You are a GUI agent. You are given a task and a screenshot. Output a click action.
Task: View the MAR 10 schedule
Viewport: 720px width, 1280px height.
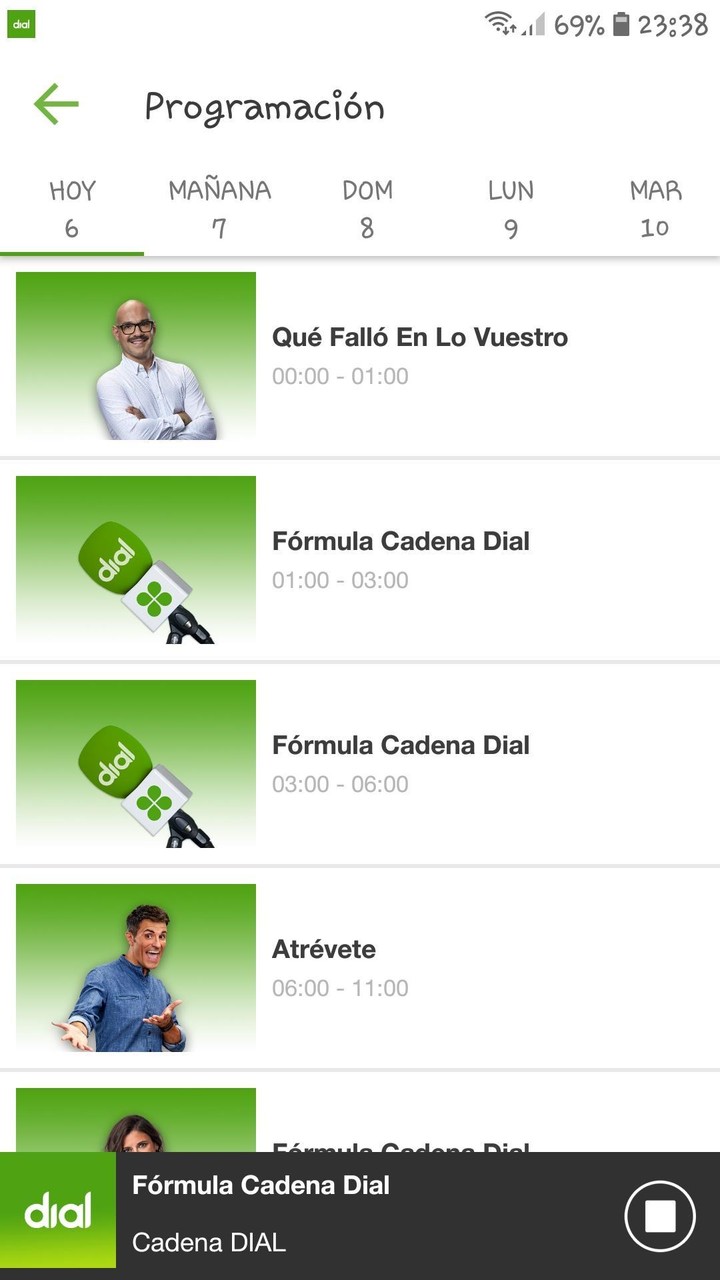pos(655,207)
